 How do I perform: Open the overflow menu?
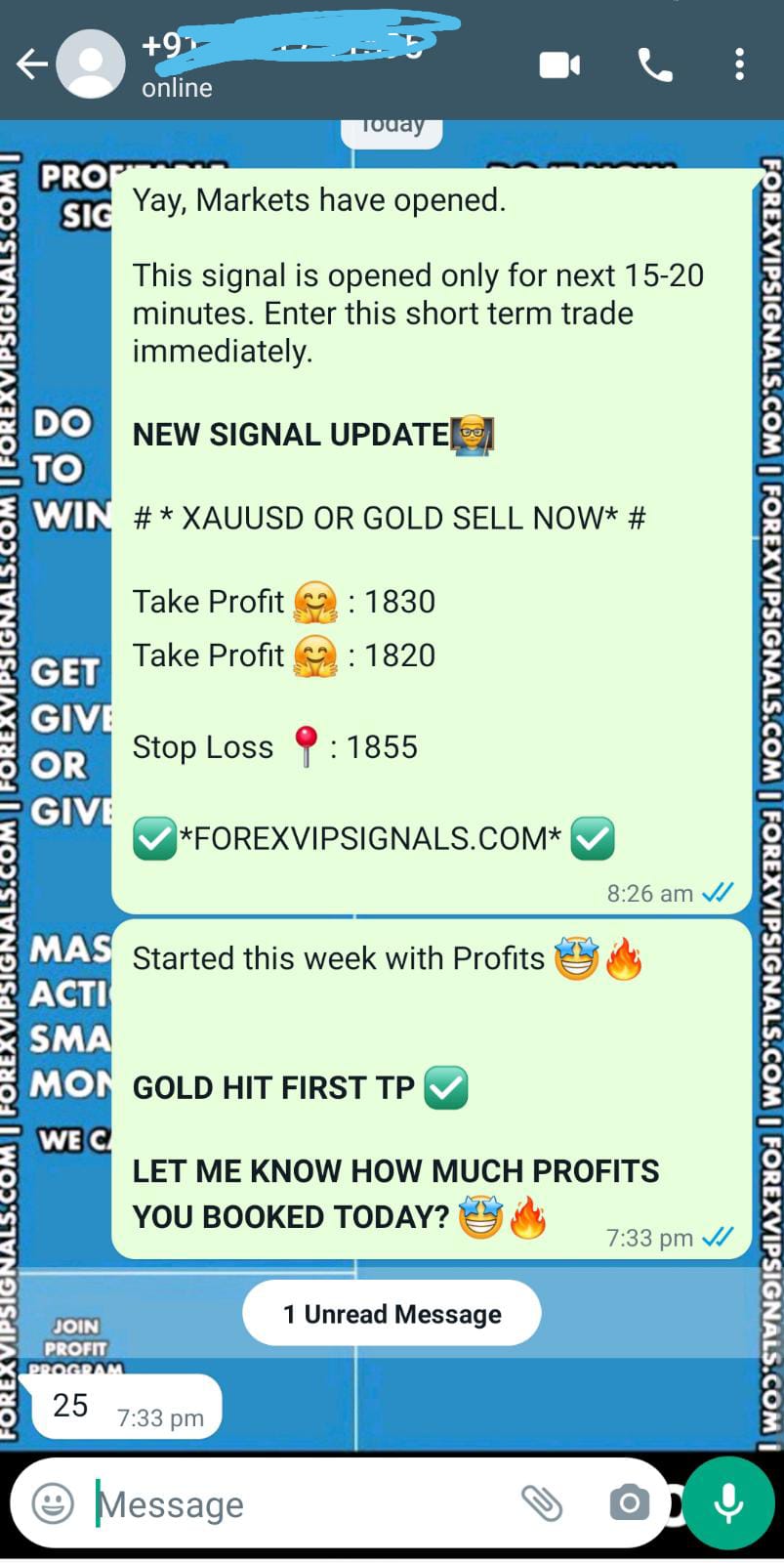[739, 65]
